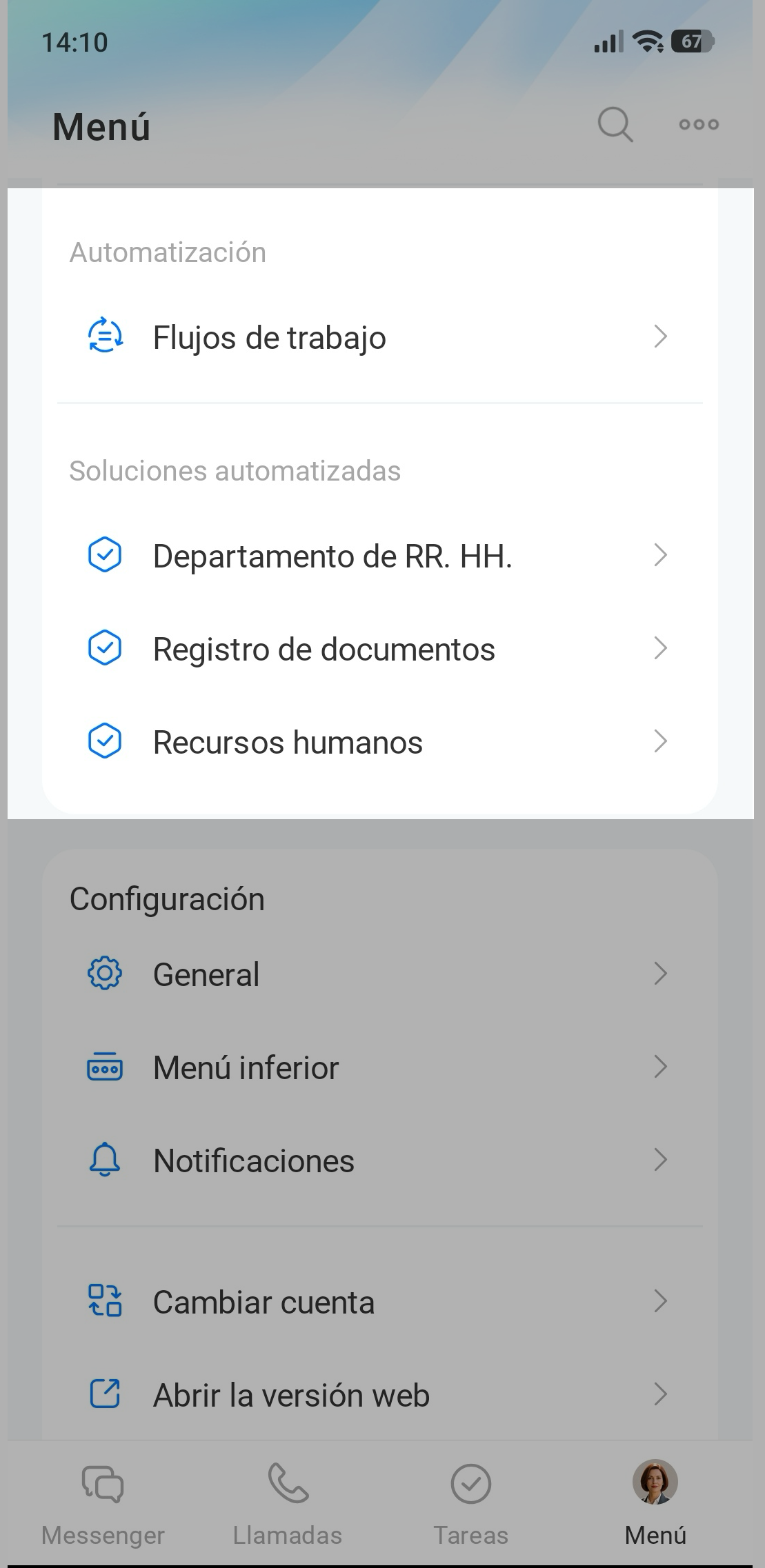Image resolution: width=765 pixels, height=1568 pixels.
Task: Switch to the Messenger tab
Action: click(x=103, y=1502)
